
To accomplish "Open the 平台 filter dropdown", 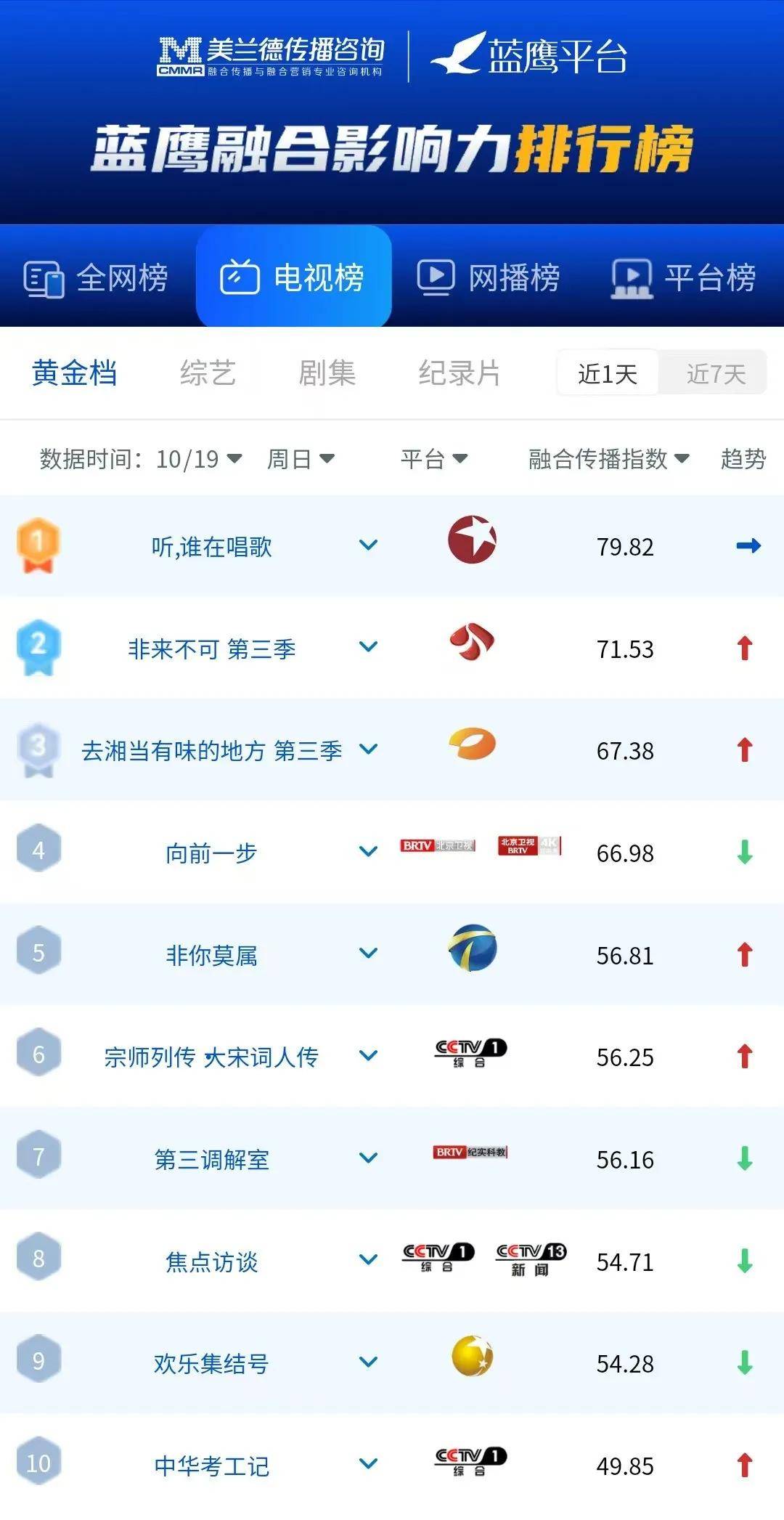I will click(434, 459).
